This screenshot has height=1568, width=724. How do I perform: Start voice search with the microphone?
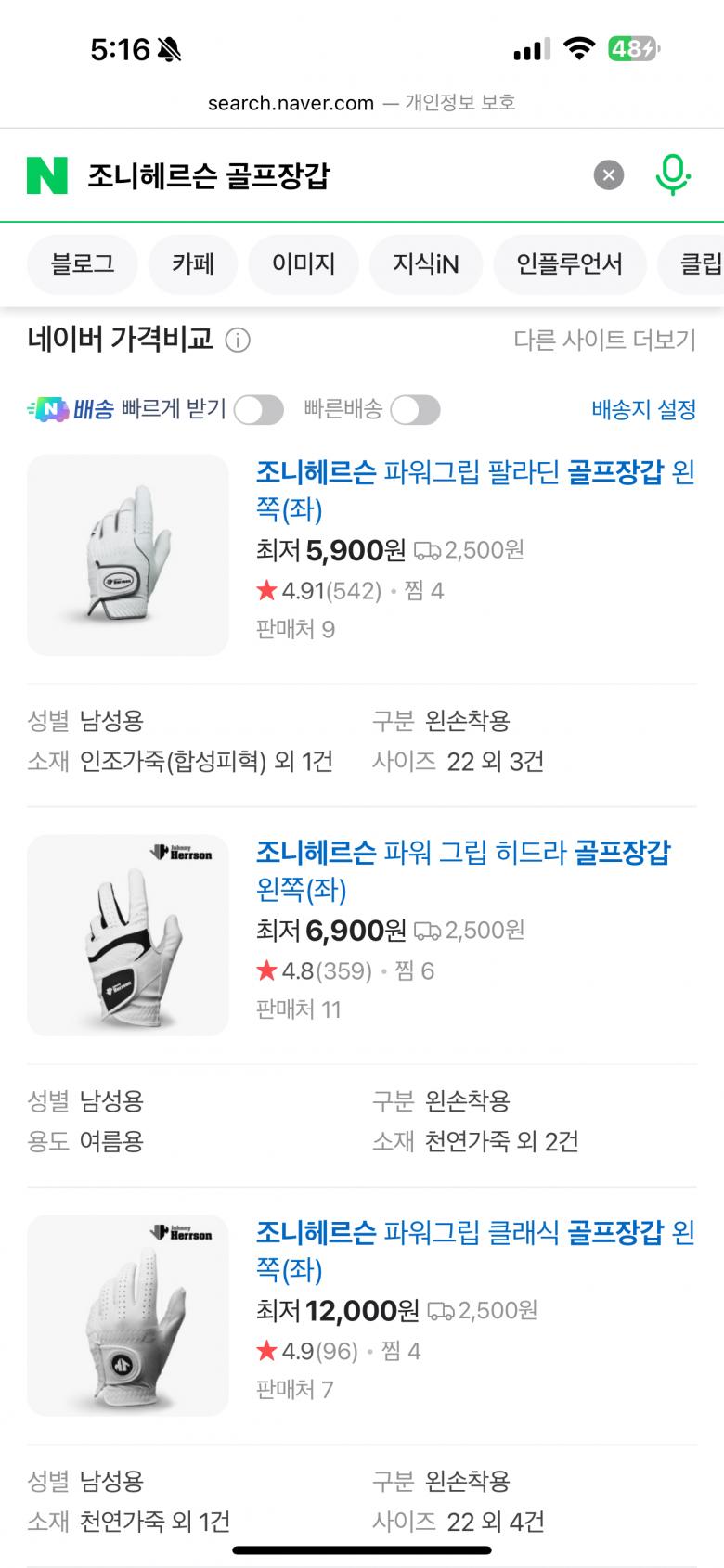[673, 175]
